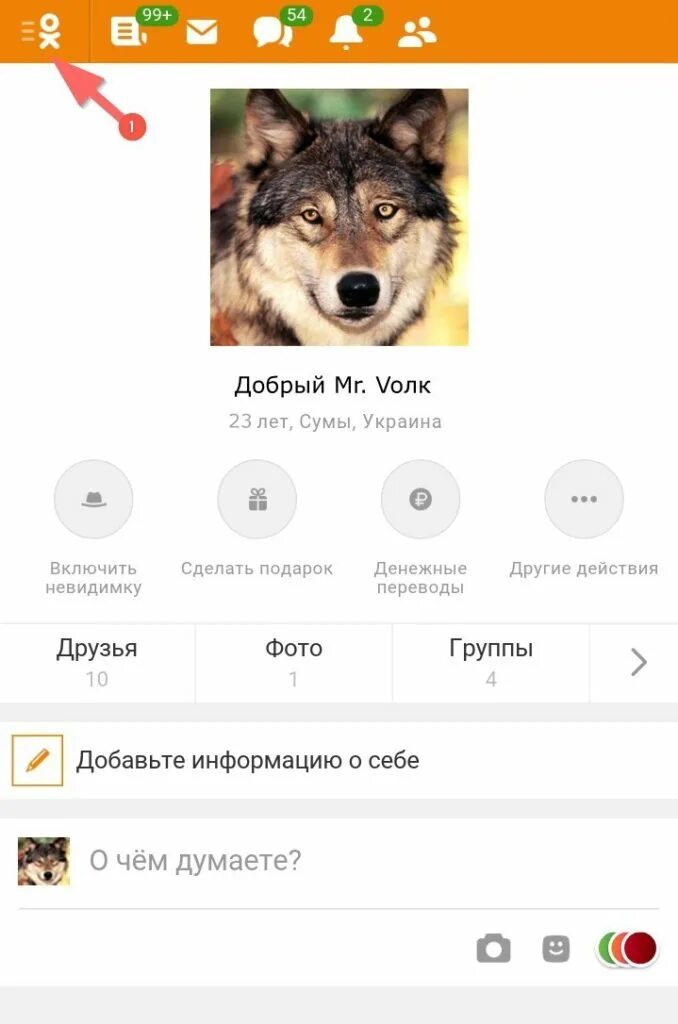Open the Odnoklassniki side menu
Screen dimensions: 678x1024
(41, 32)
